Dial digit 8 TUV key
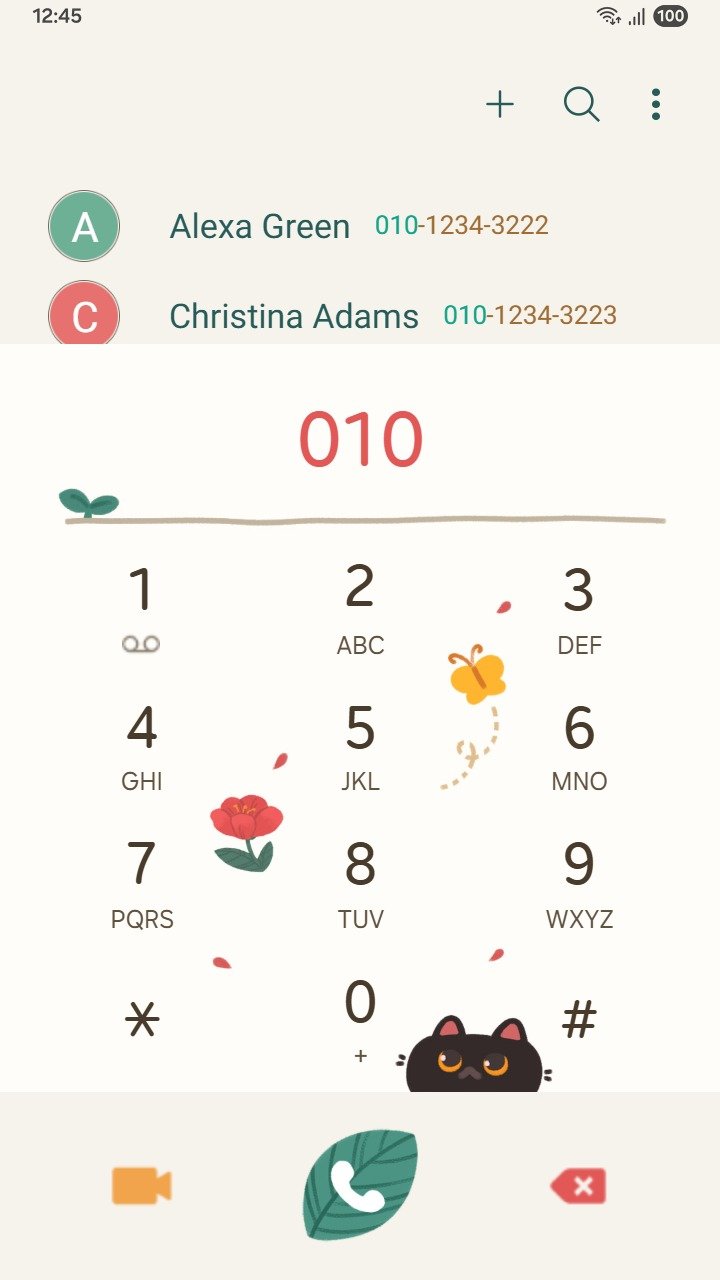The image size is (720, 1280). [360, 882]
